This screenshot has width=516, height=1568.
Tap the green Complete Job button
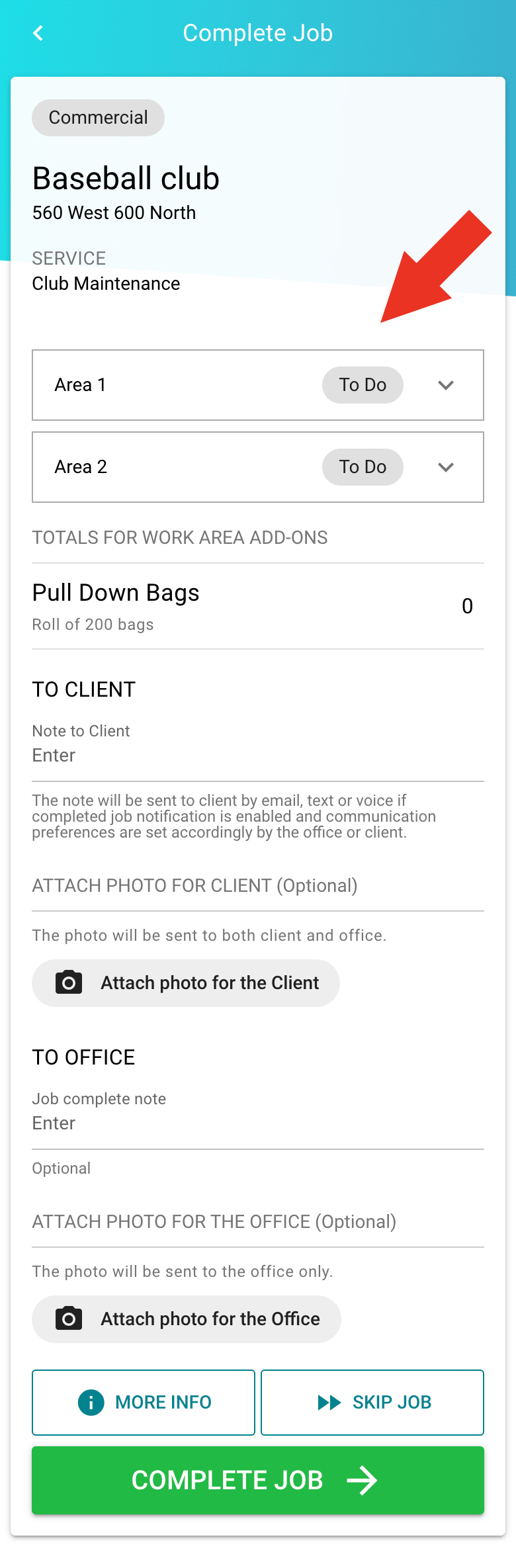pyautogui.click(x=257, y=1481)
